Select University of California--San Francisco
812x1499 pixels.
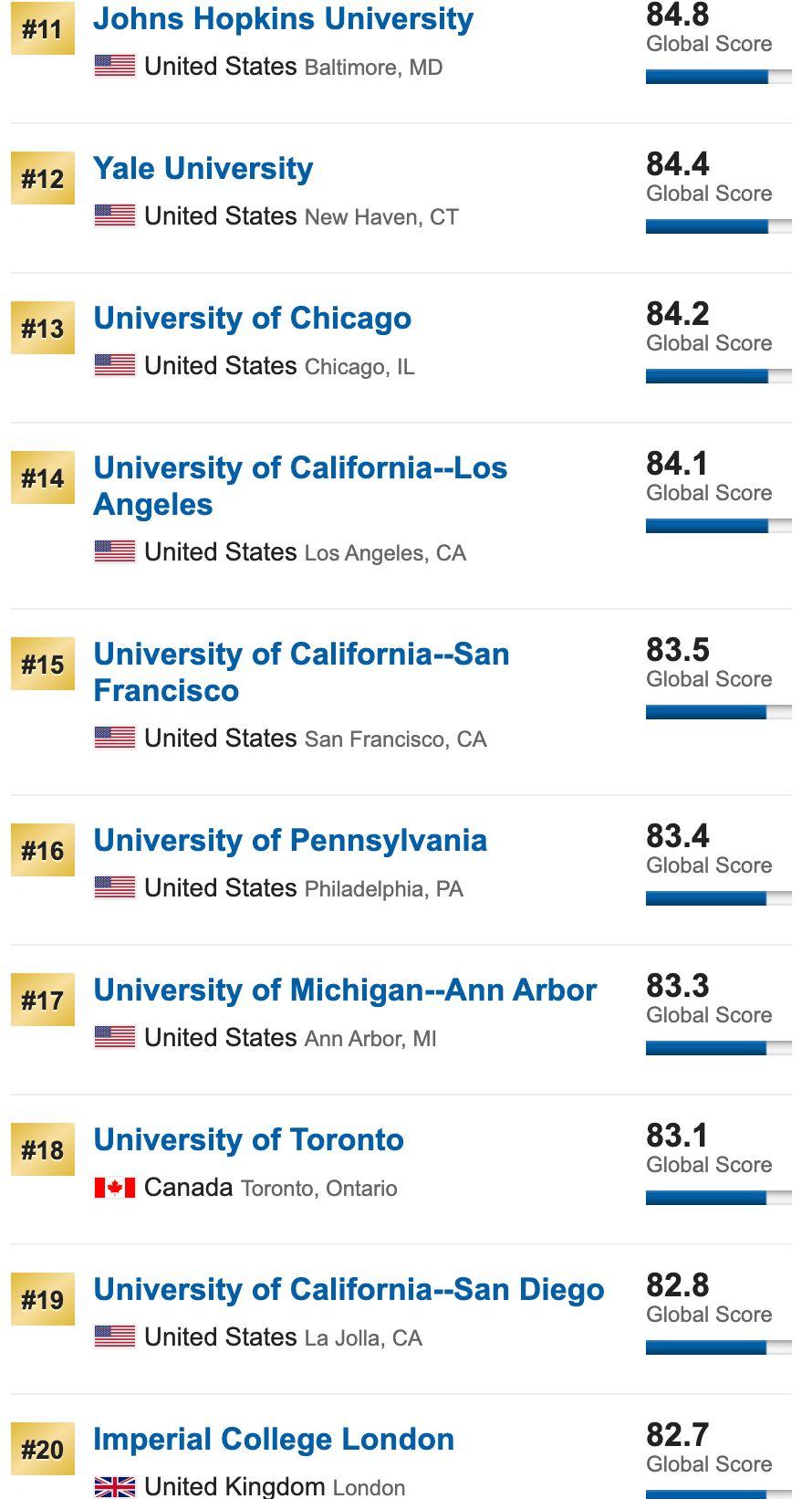pos(301,655)
